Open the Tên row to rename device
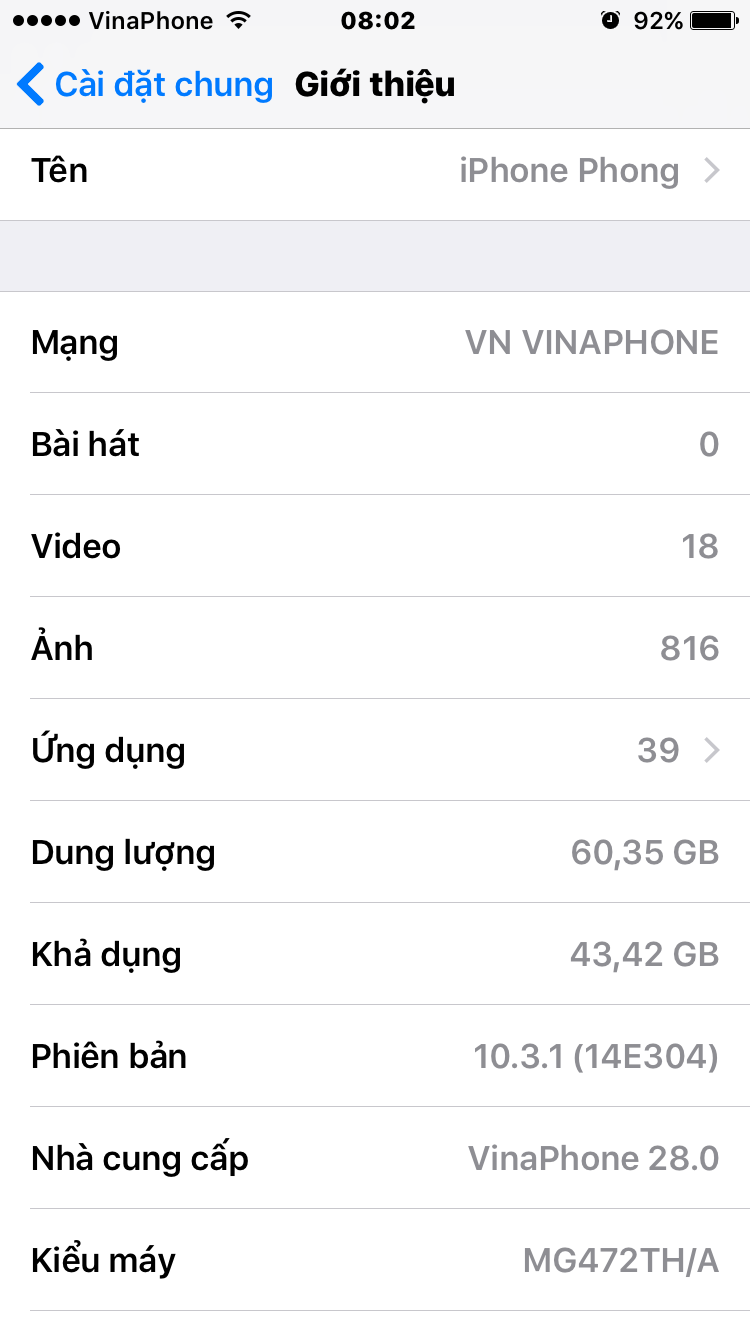Screen dimensions: 750x1334 click(375, 171)
